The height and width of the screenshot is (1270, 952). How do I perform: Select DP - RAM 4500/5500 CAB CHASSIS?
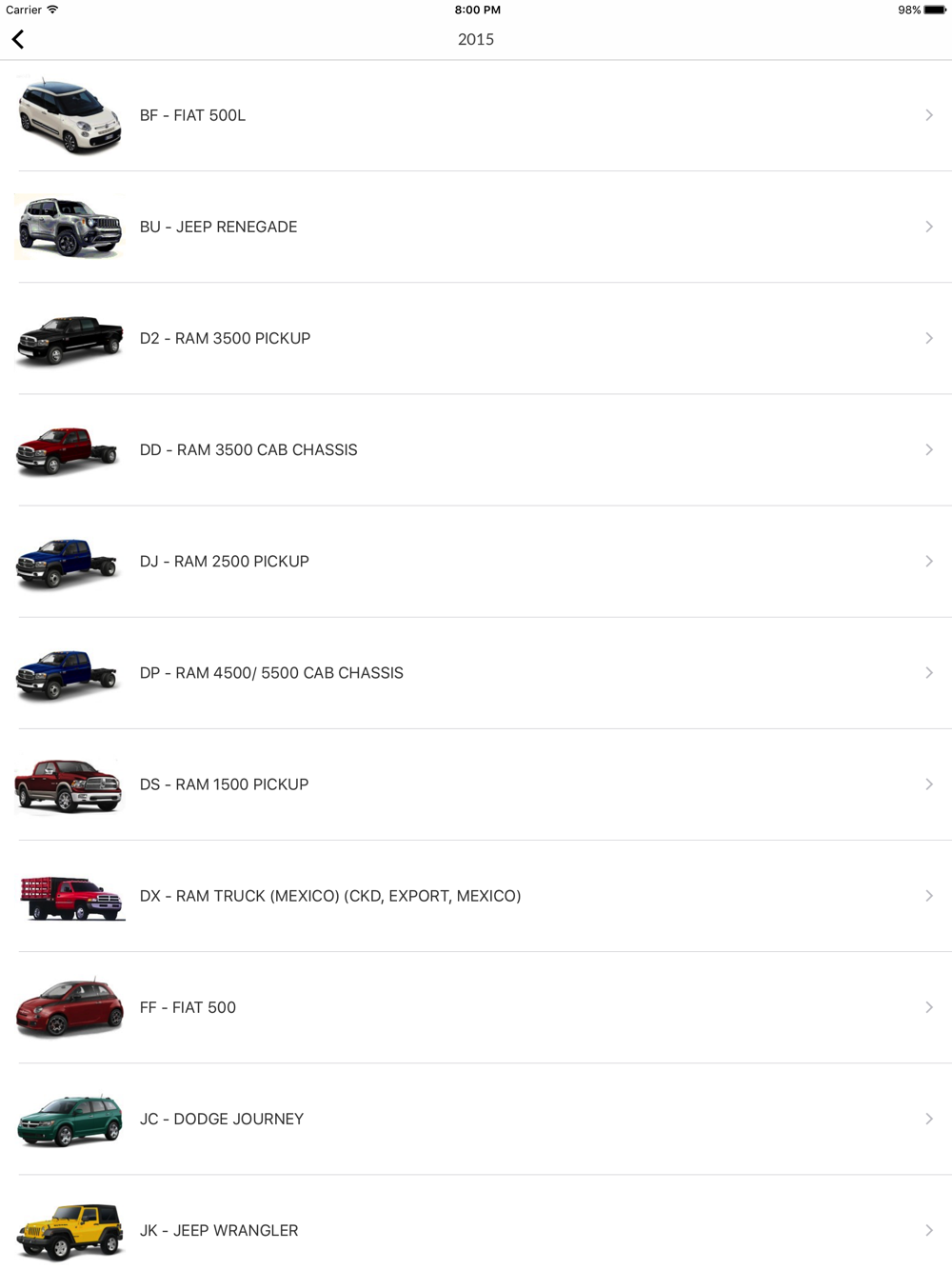476,672
